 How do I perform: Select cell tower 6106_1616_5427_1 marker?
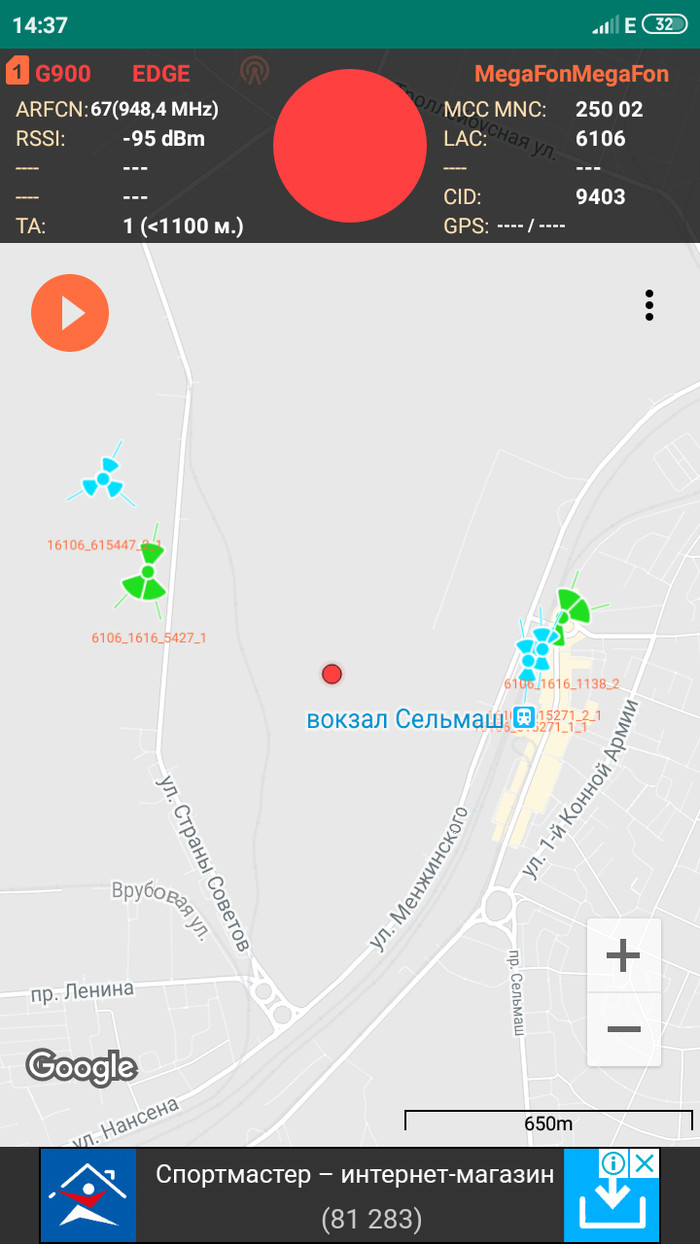point(146,581)
